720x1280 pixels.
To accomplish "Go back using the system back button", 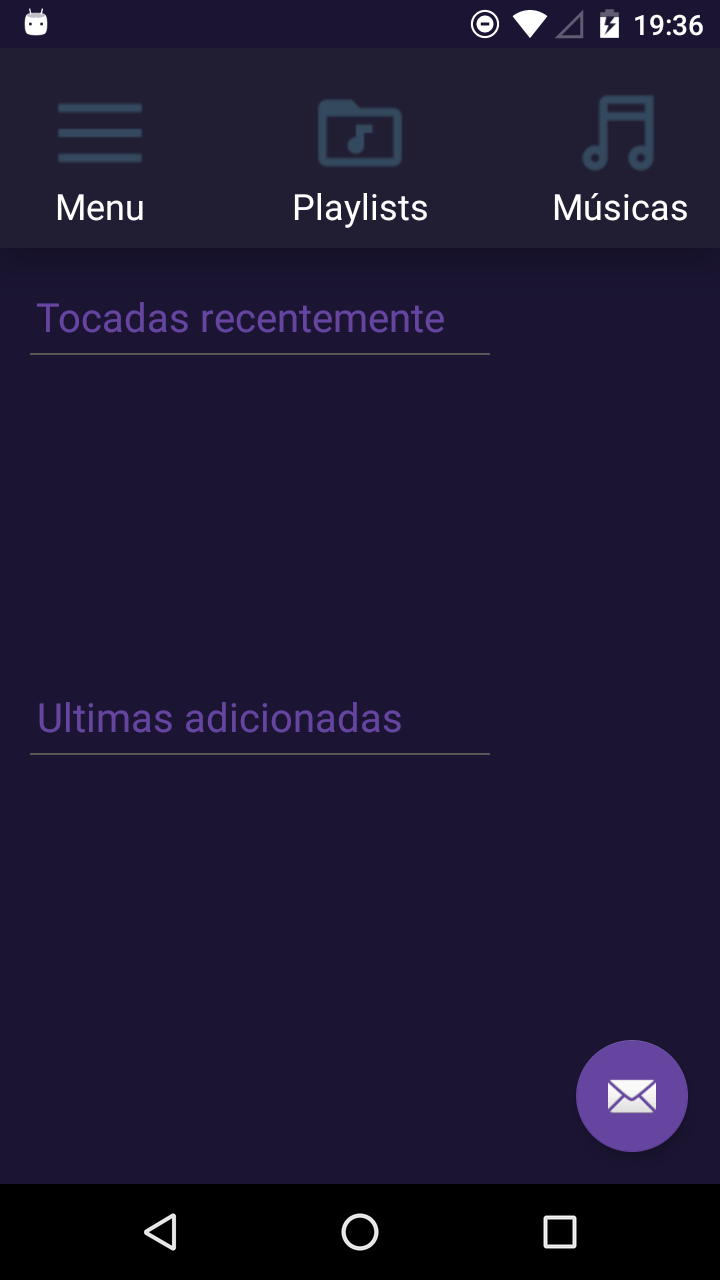I will [160, 1232].
